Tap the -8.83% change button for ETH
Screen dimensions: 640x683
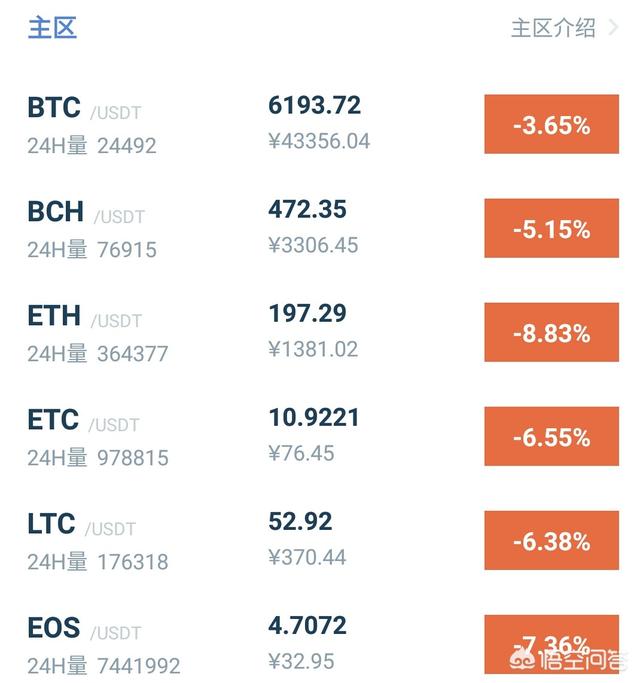[551, 333]
